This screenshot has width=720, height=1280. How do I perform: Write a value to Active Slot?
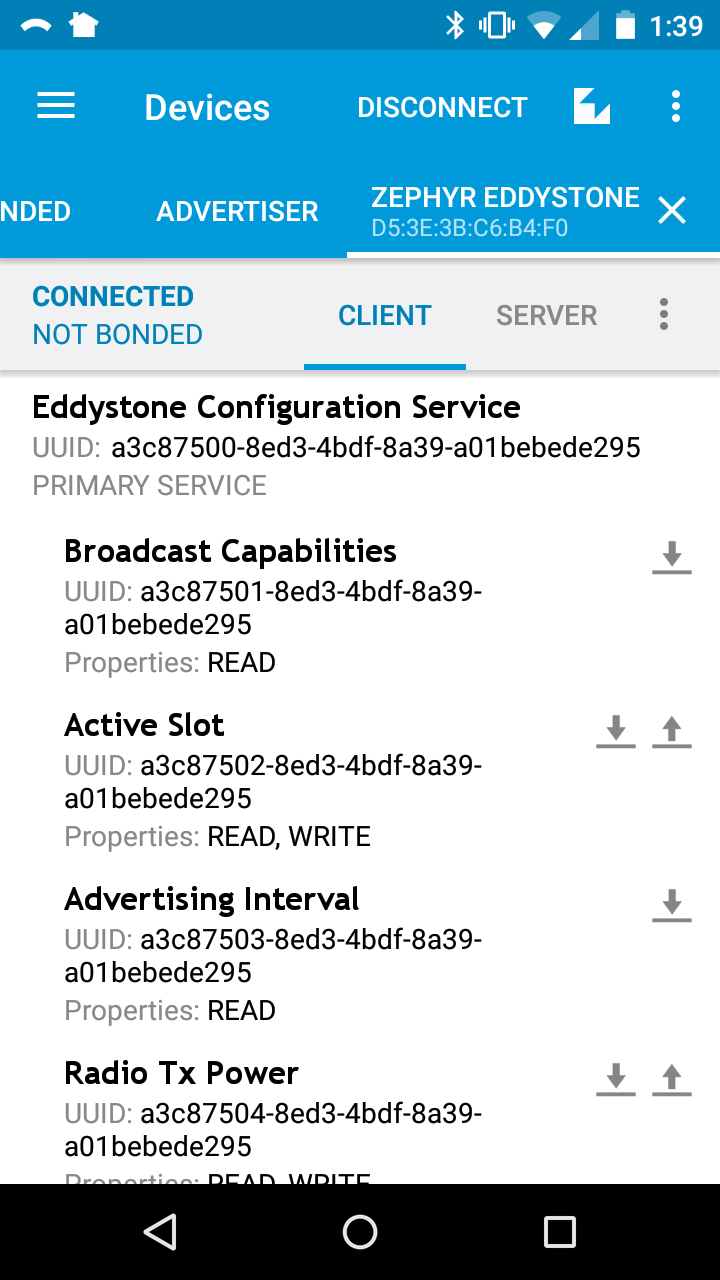(x=671, y=731)
